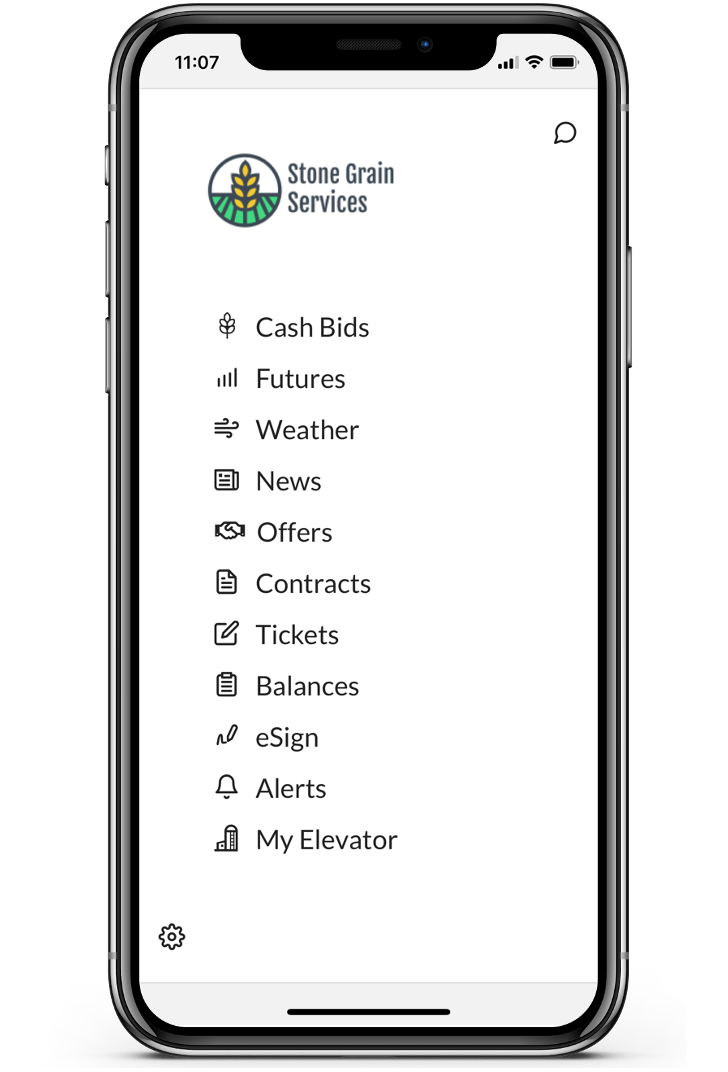This screenshot has width=728, height=1072.
Task: Open the Offers menu item
Action: tap(294, 533)
